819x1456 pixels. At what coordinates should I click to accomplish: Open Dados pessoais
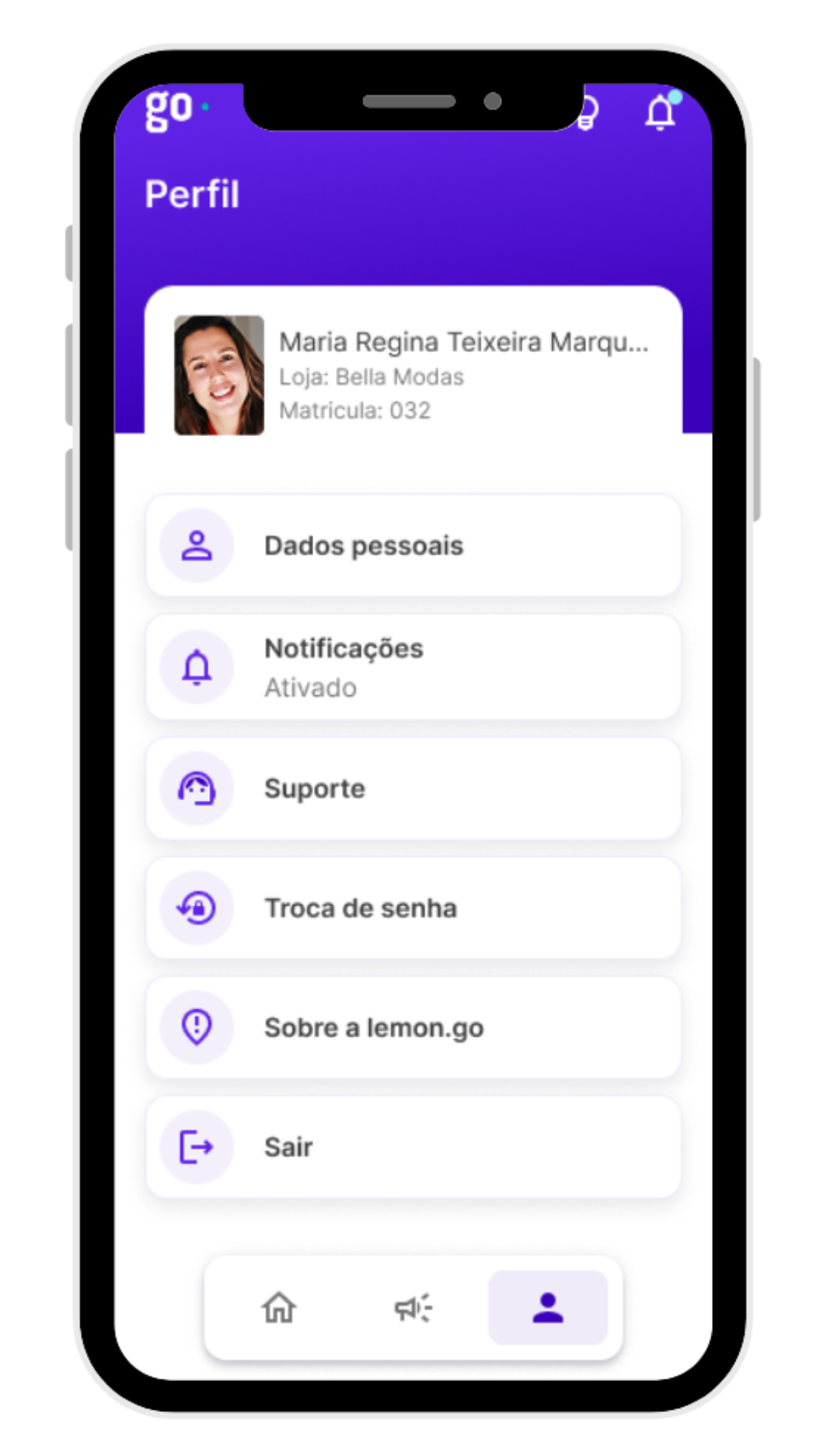413,546
